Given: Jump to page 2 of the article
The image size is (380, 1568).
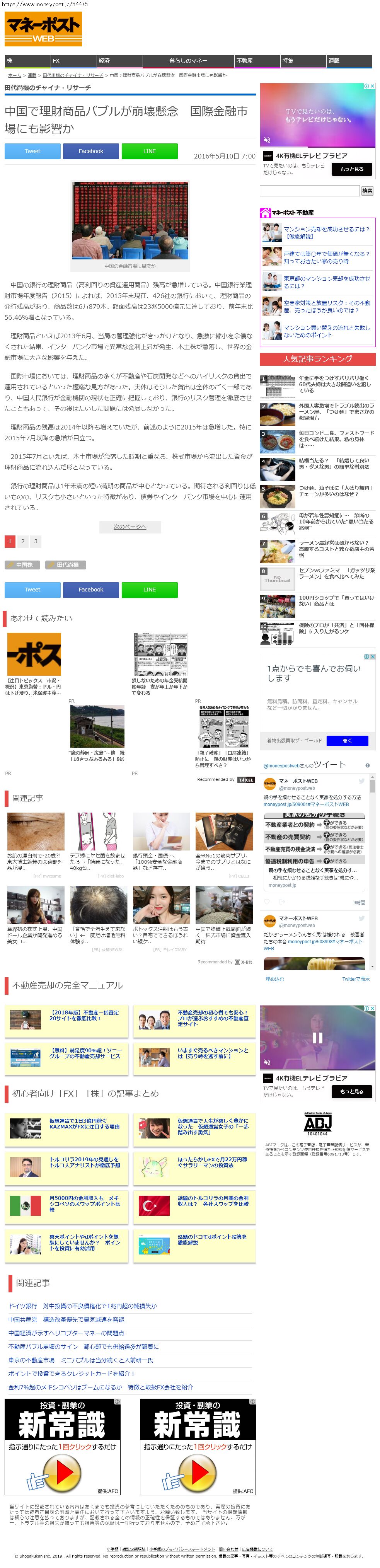Looking at the screenshot, I should point(22,541).
